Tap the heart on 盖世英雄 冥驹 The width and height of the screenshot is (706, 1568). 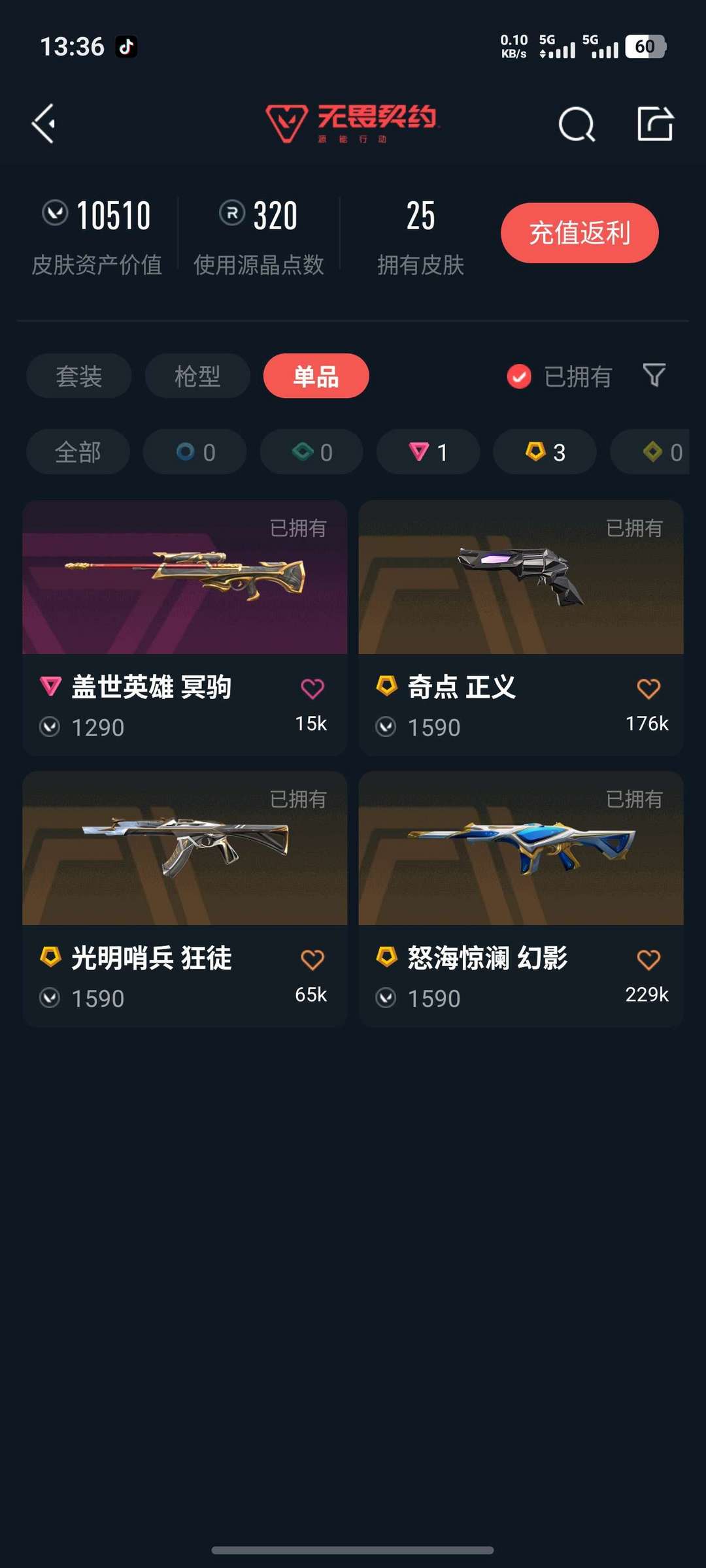pos(312,689)
